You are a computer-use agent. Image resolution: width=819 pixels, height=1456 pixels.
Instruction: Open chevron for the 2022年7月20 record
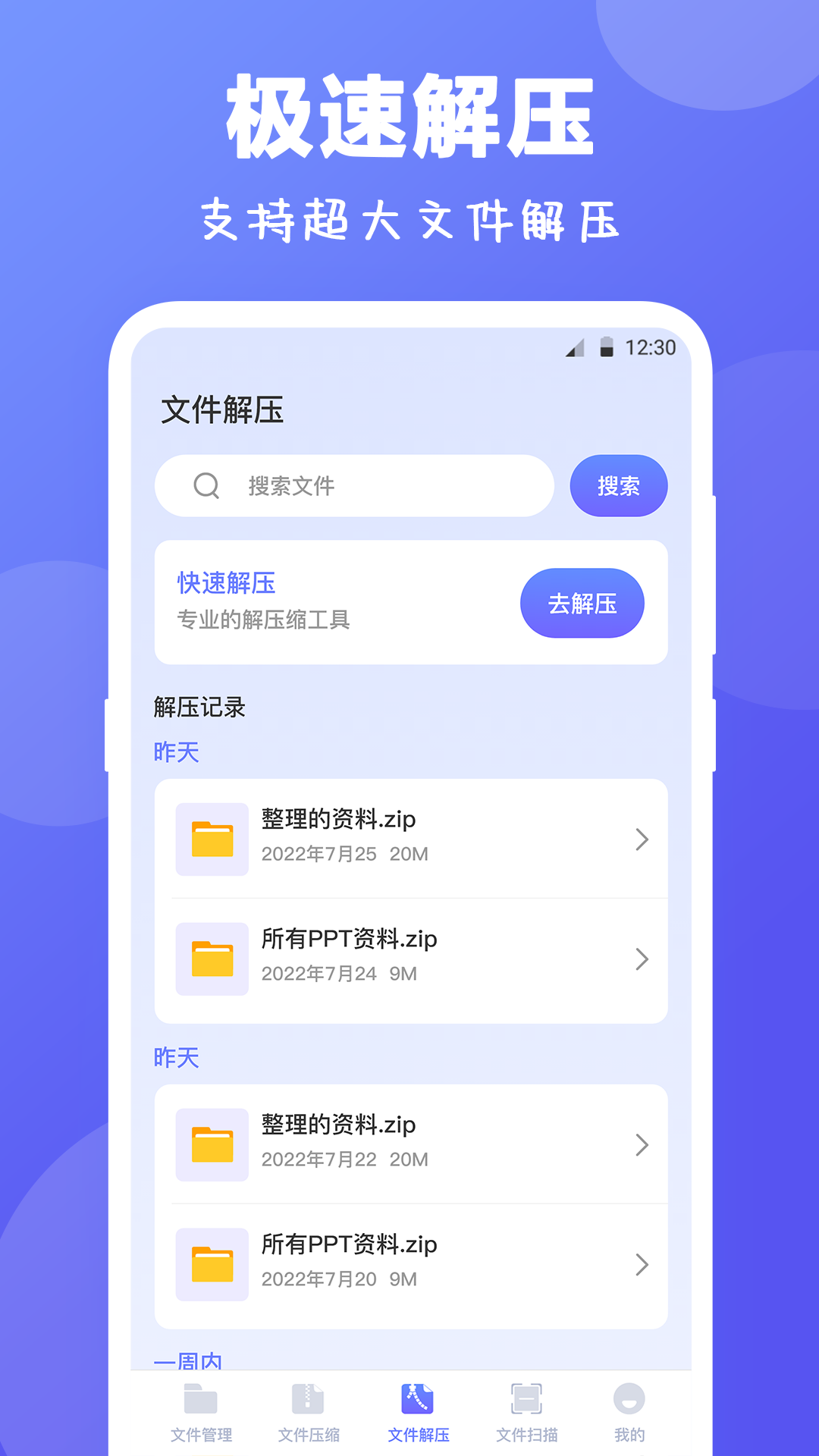click(x=642, y=1264)
